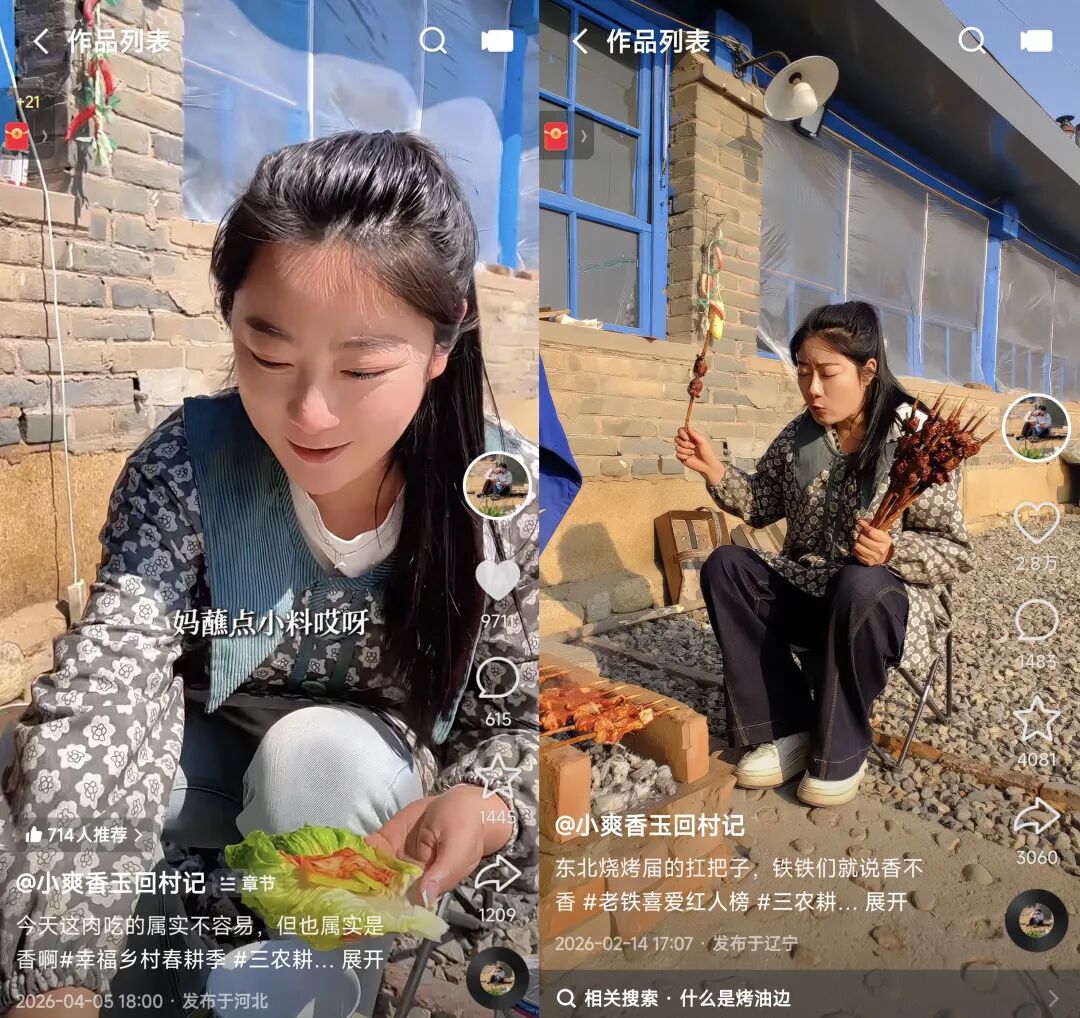Like the video captioned 今天这肉吃的属实不容易
Screen dimensions: 1080x1018
tap(497, 580)
